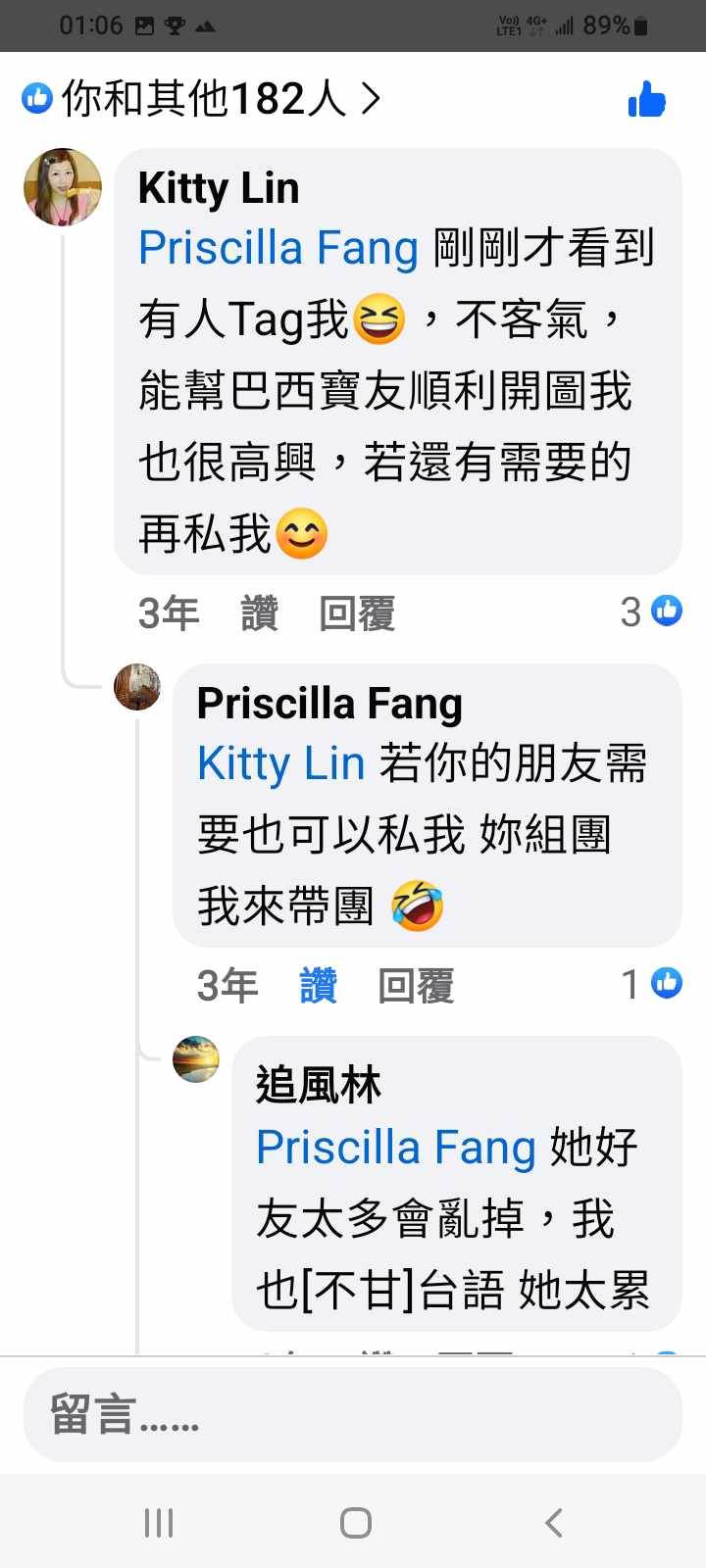View the 1 reaction on Priscilla Fang's reply
Viewport: 706px width, 1568px height.
point(651,983)
